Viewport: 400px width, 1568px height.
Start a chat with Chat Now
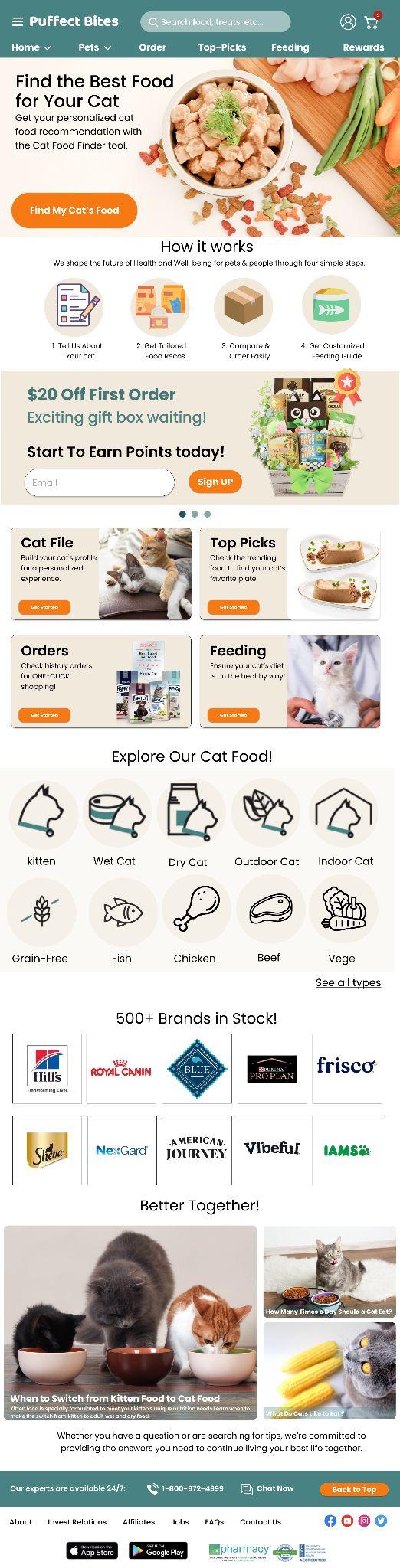coord(267,1488)
